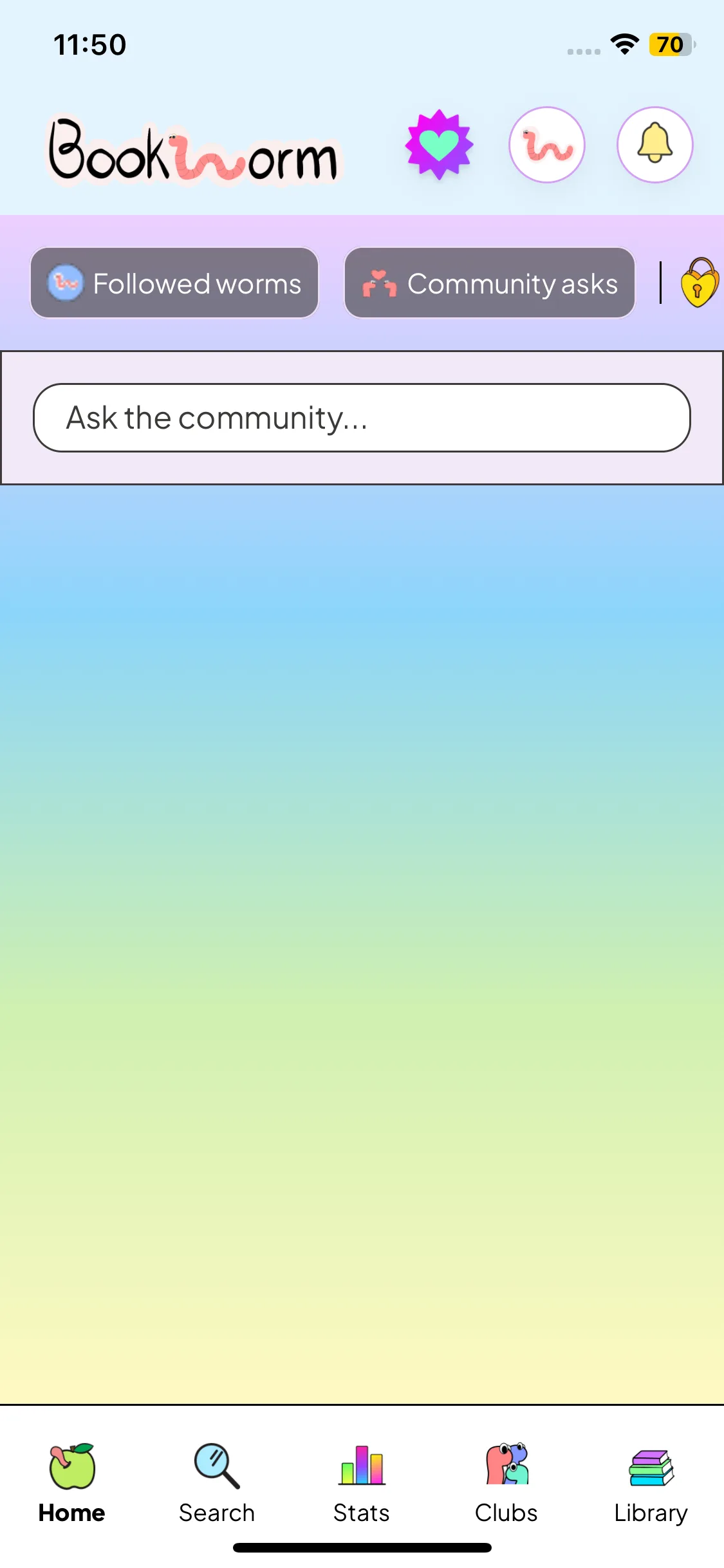The height and width of the screenshot is (1568, 724).
Task: Open the notifications bell
Action: (x=654, y=145)
